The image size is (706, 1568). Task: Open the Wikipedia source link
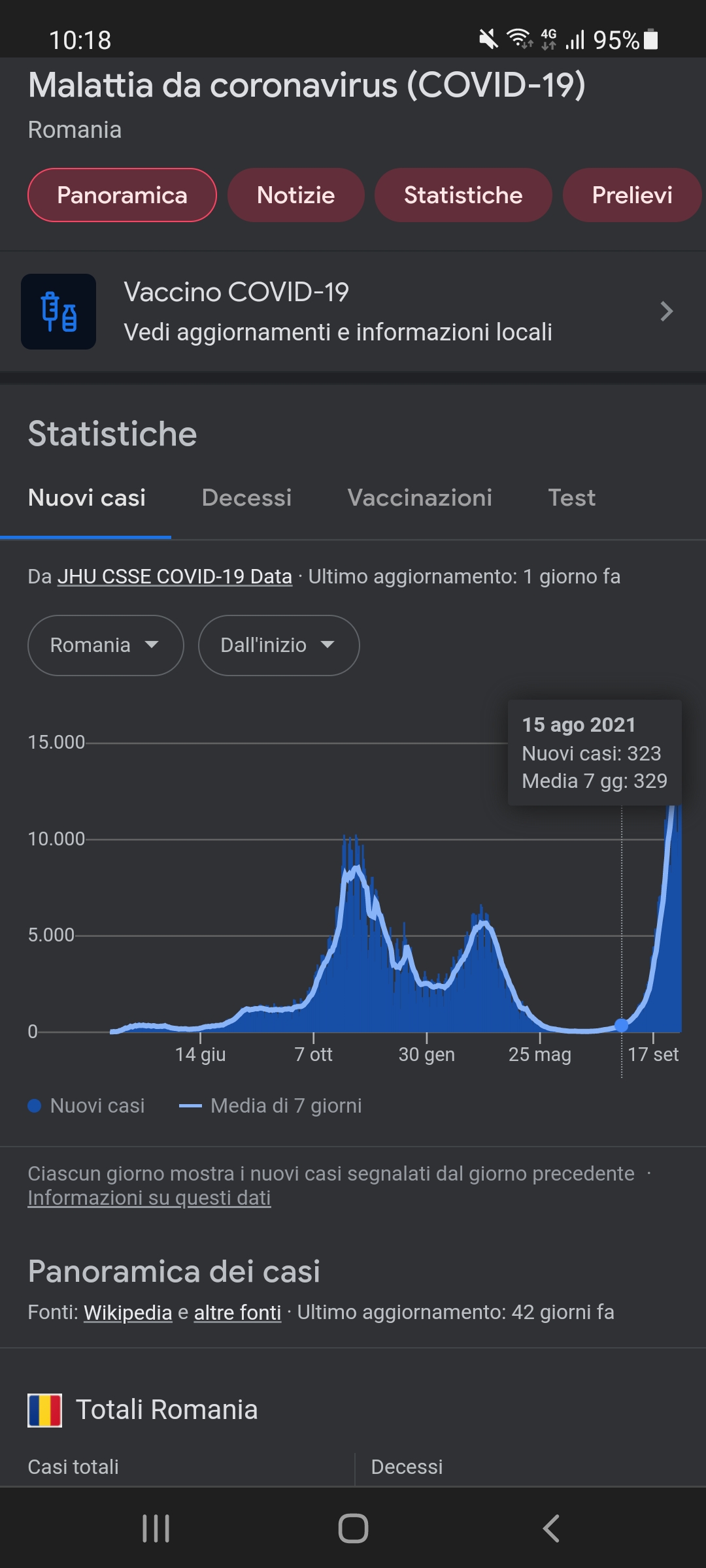(x=128, y=1313)
